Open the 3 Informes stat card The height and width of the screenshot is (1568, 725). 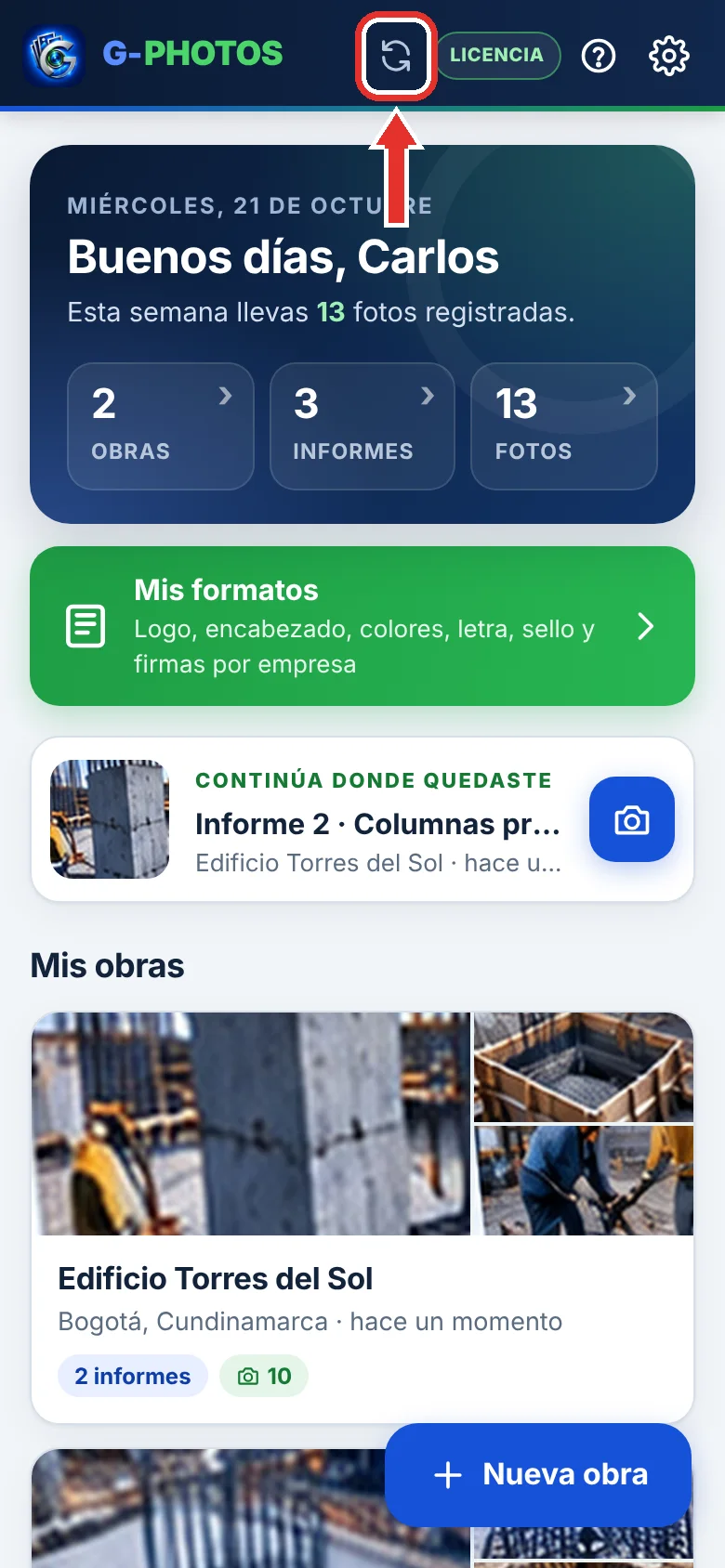(x=362, y=425)
